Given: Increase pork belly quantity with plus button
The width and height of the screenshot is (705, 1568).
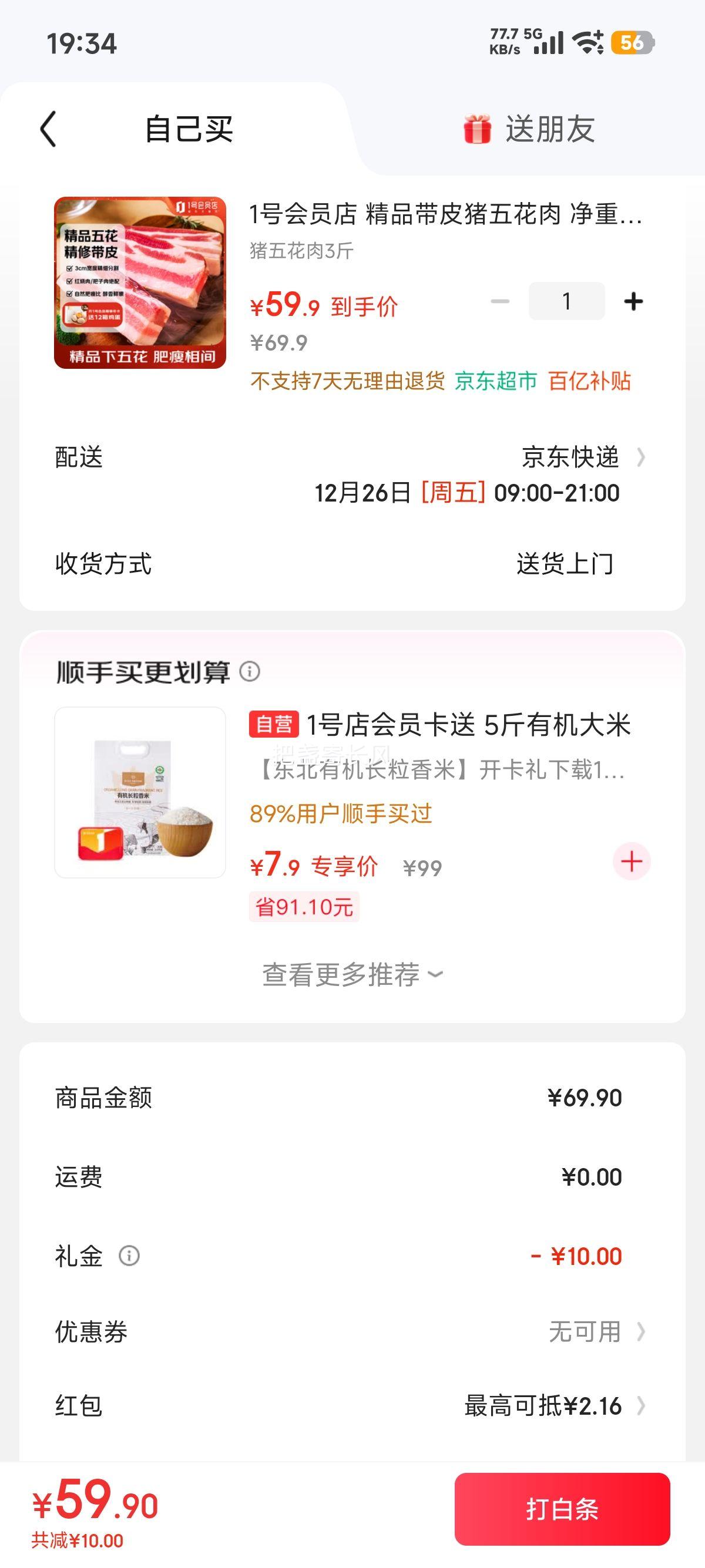Looking at the screenshot, I should [633, 301].
